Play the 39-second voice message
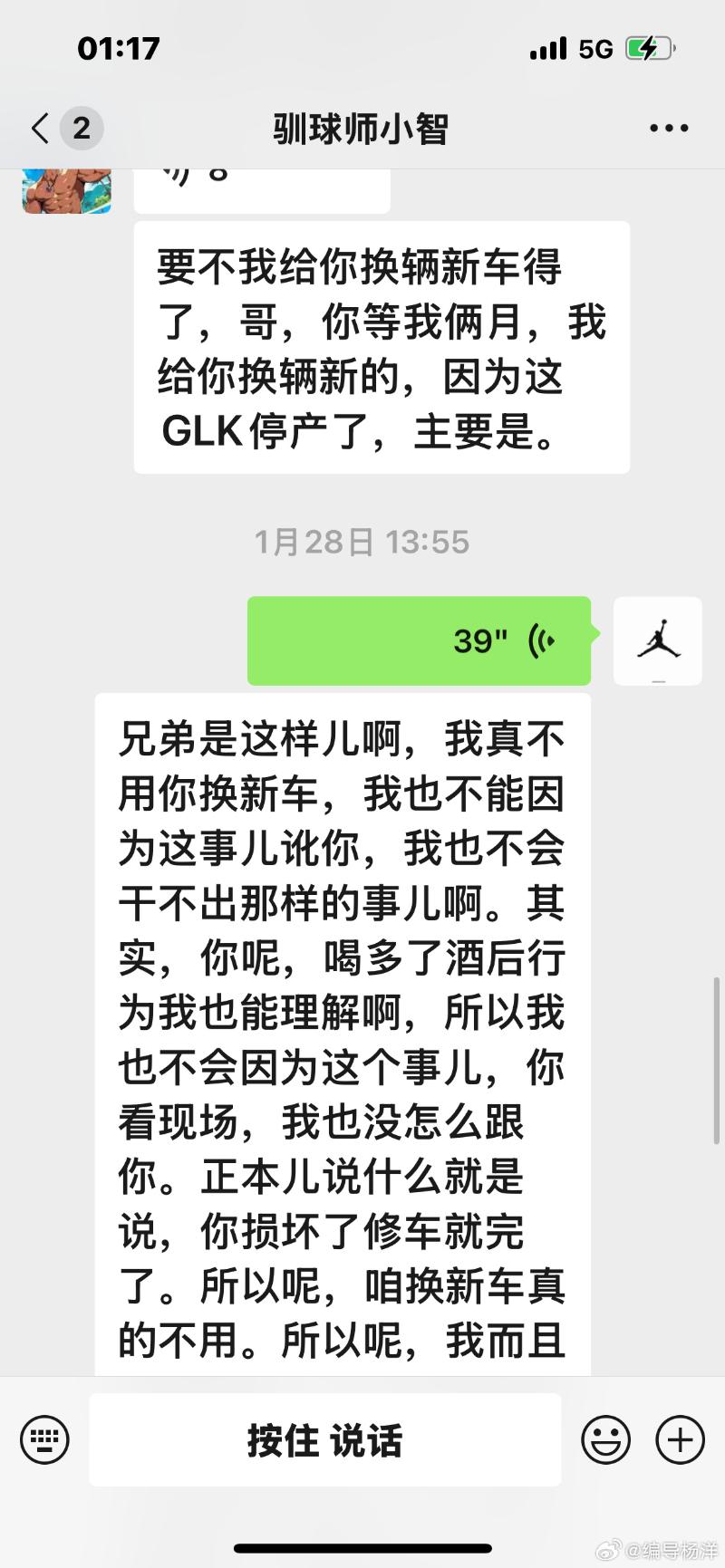This screenshot has height=1568, width=725. pyautogui.click(x=419, y=640)
